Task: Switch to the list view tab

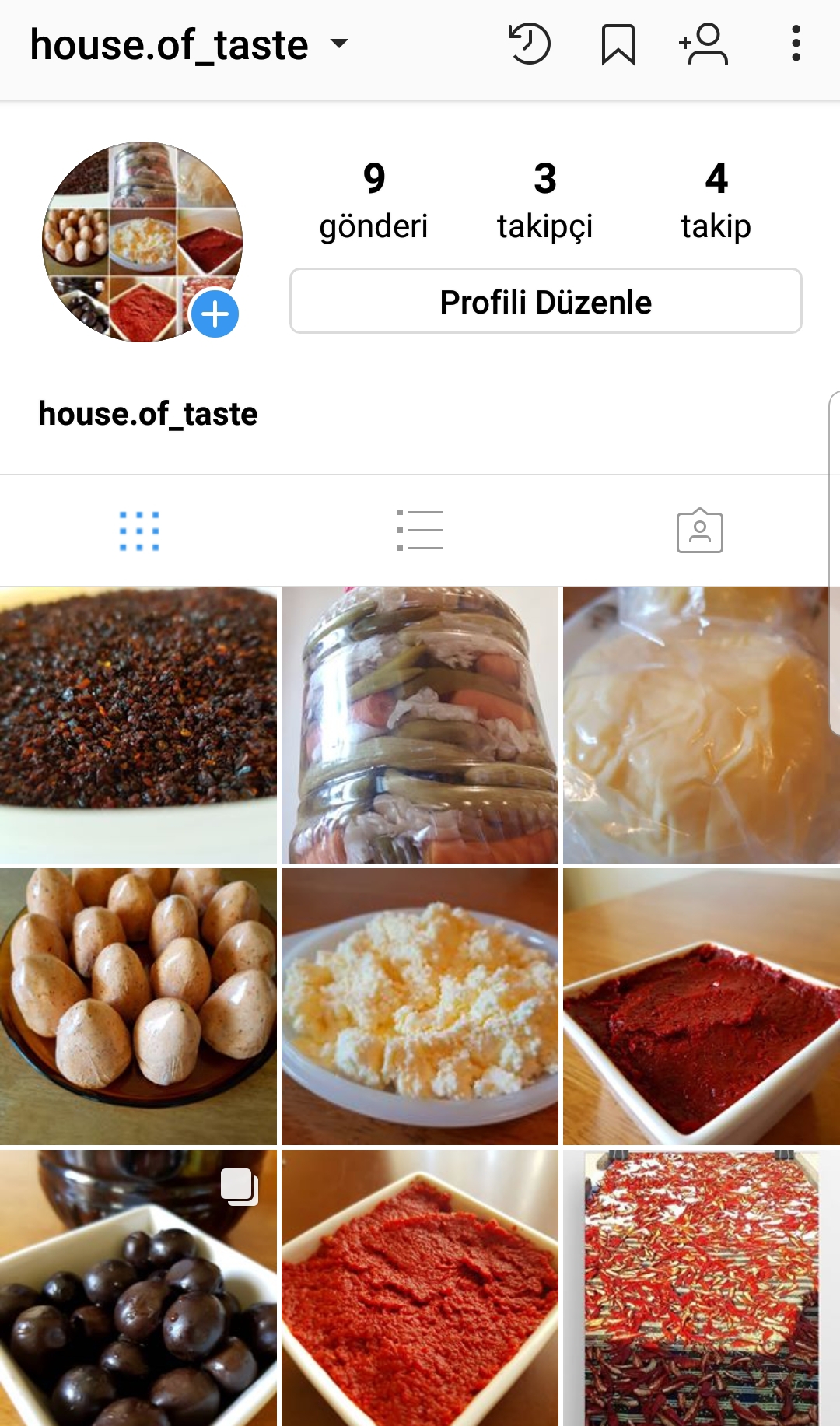Action: 420,531
